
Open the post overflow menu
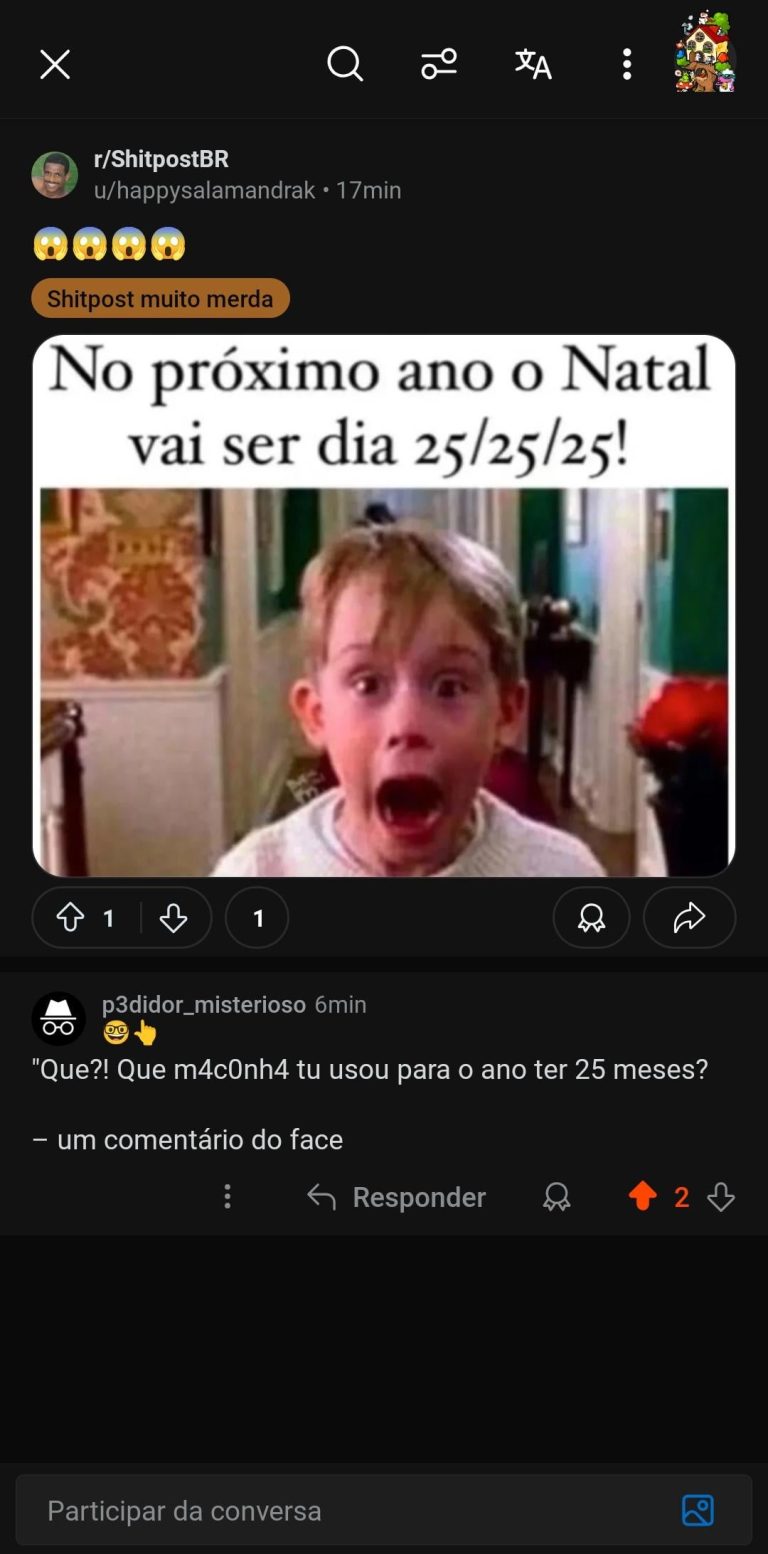pyautogui.click(x=627, y=65)
